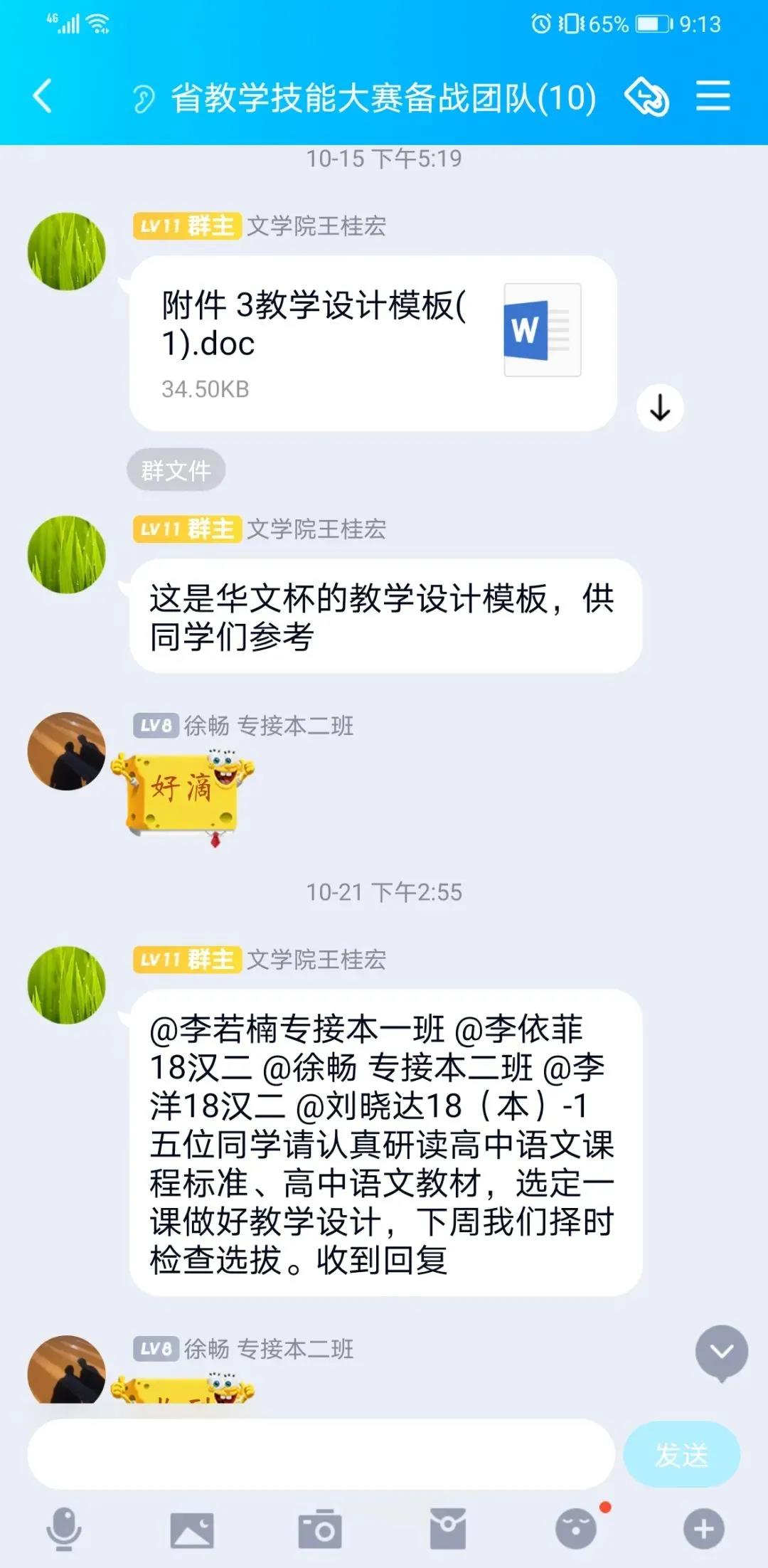Open the camera to take photo

tap(320, 1530)
